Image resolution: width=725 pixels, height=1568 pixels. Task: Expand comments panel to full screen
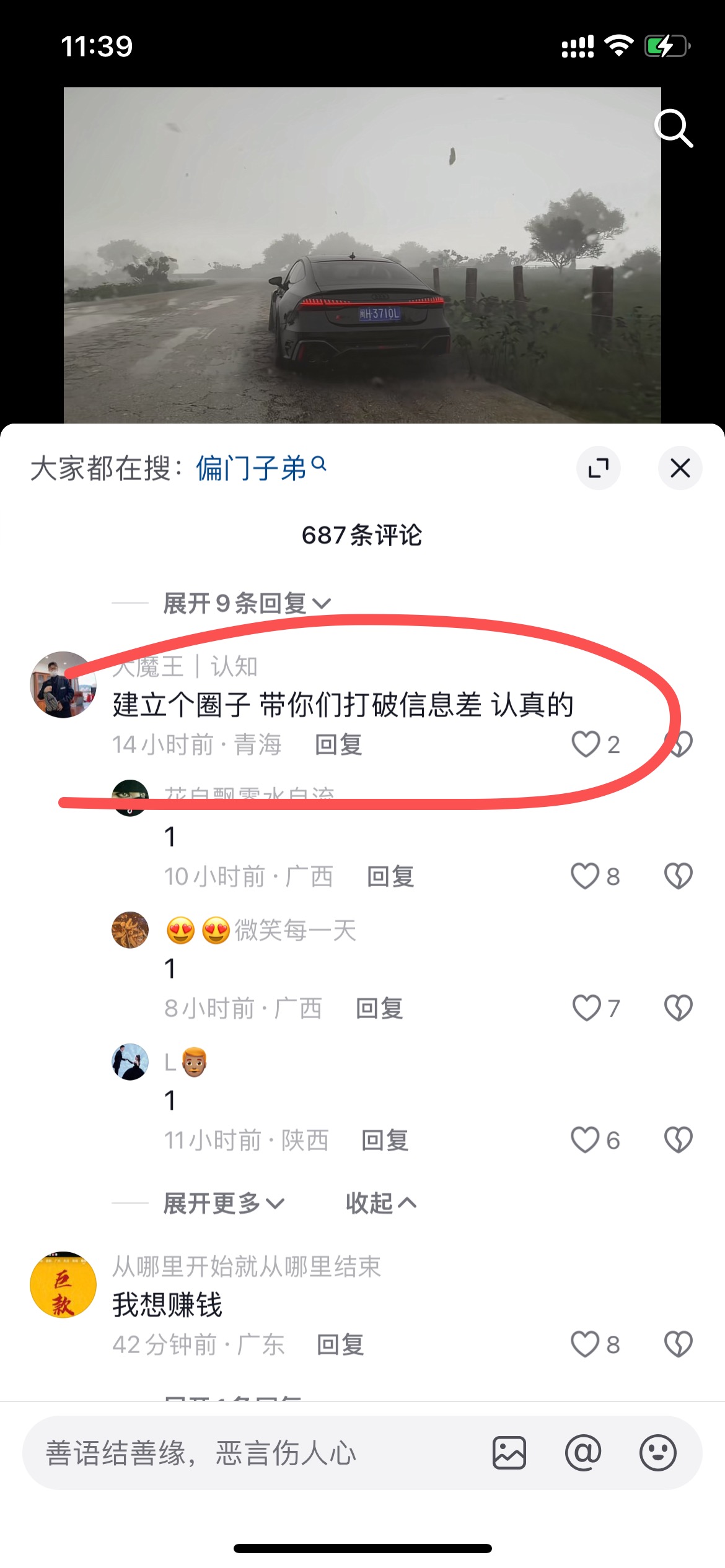[598, 468]
